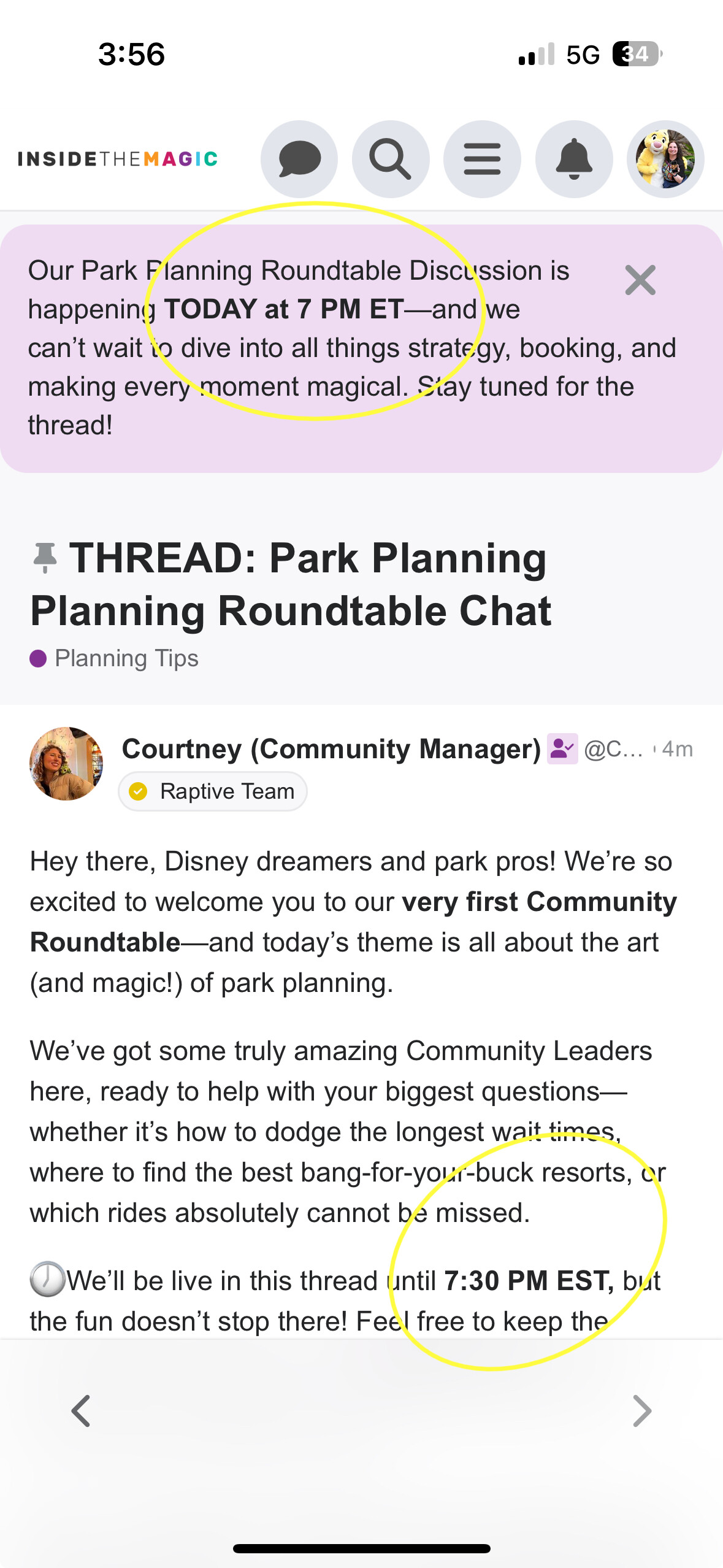
Task: Open the notifications bell
Action: click(x=574, y=159)
